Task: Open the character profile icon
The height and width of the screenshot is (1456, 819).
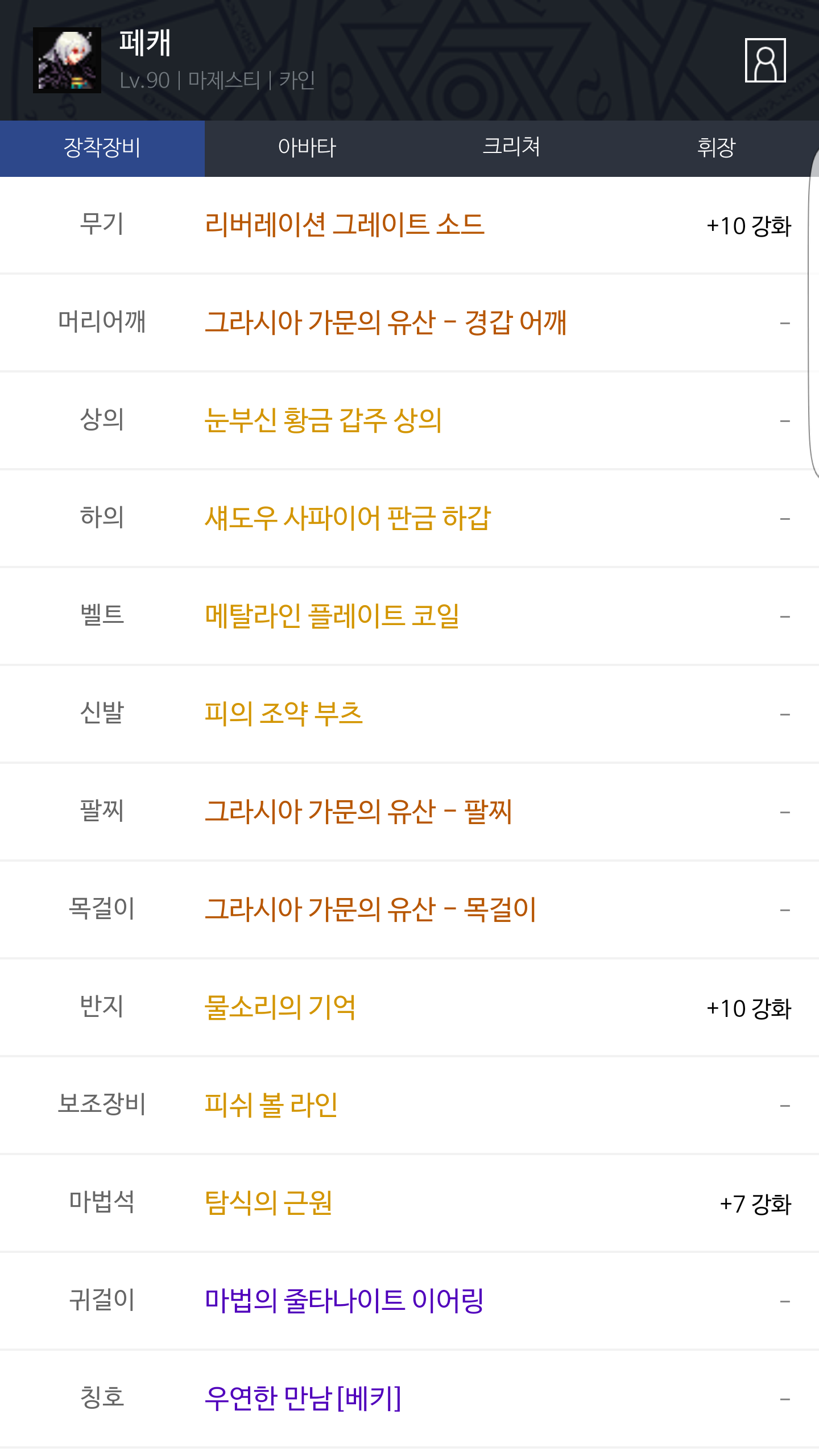Action: [765, 60]
